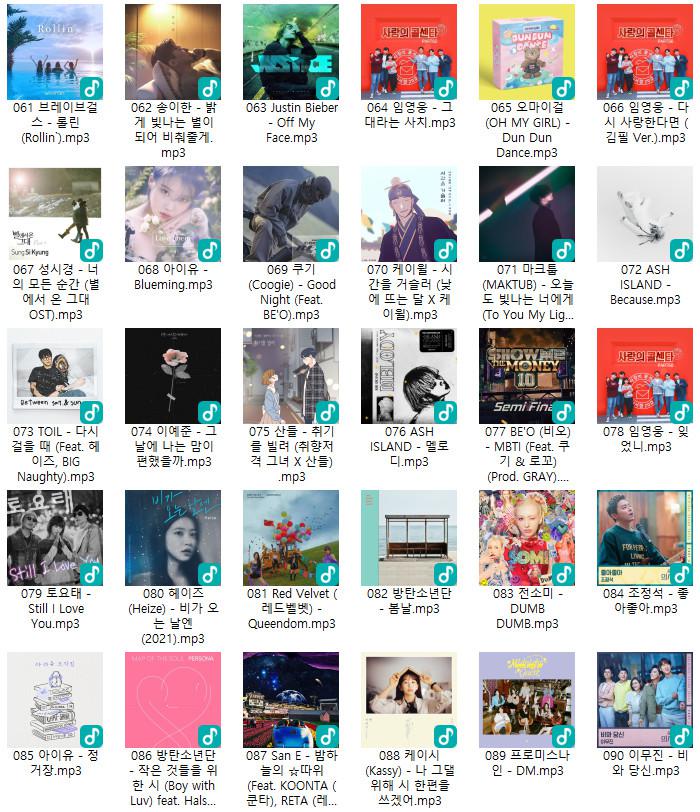700x812 pixels.
Task: Select 083 DUMB DUMB.mp3 file
Action: click(527, 537)
